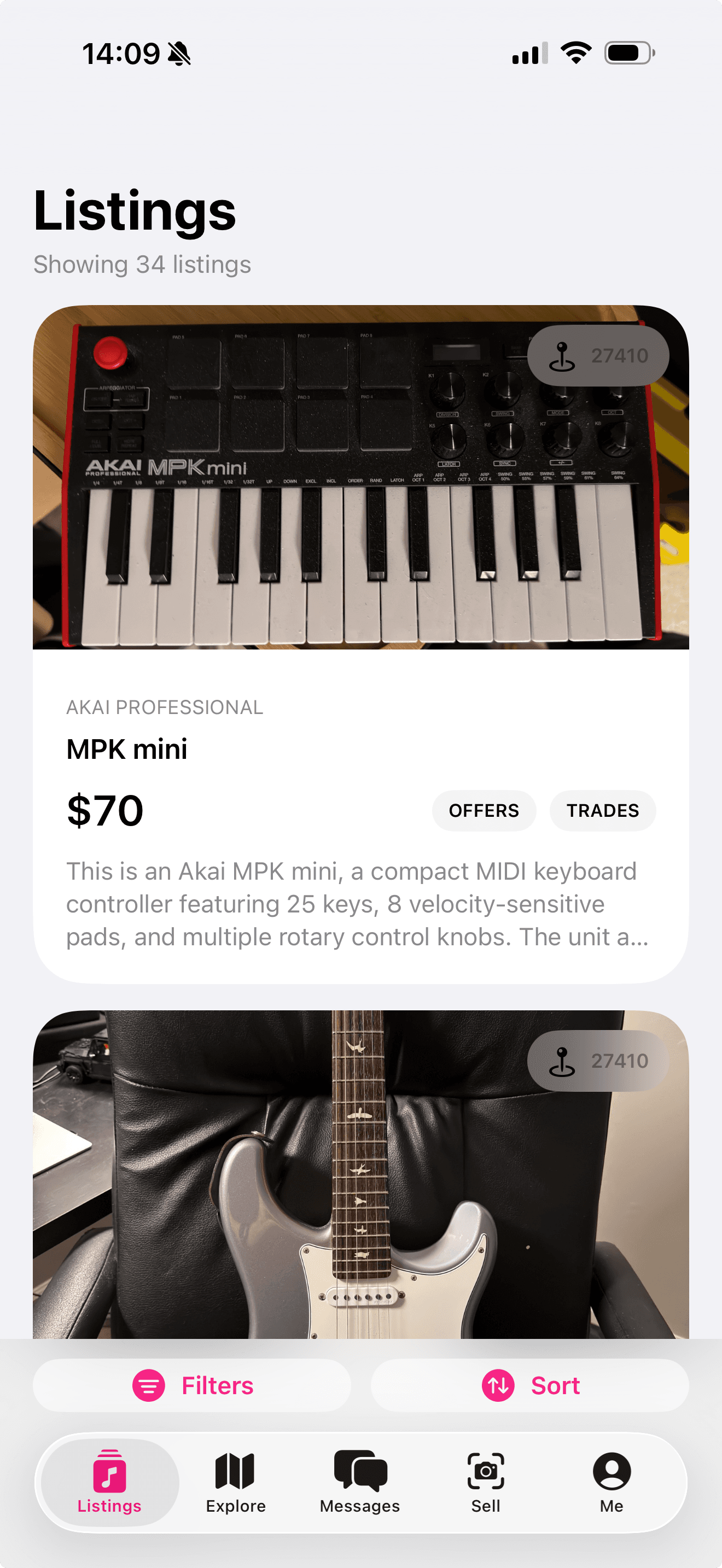Open the MPK mini listing card
The height and width of the screenshot is (1568, 722).
pos(361,748)
